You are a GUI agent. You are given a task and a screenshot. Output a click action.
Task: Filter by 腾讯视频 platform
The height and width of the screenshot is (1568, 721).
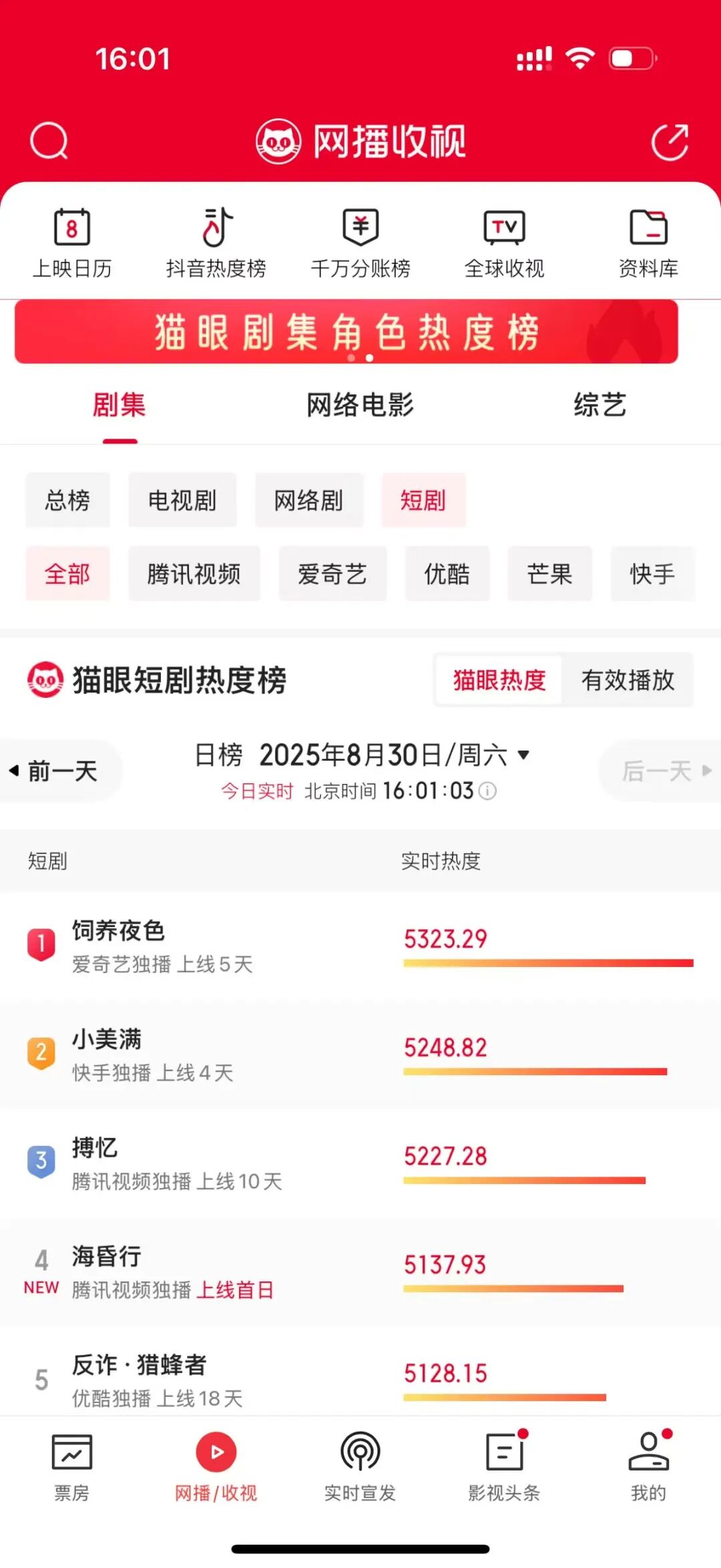pyautogui.click(x=194, y=574)
